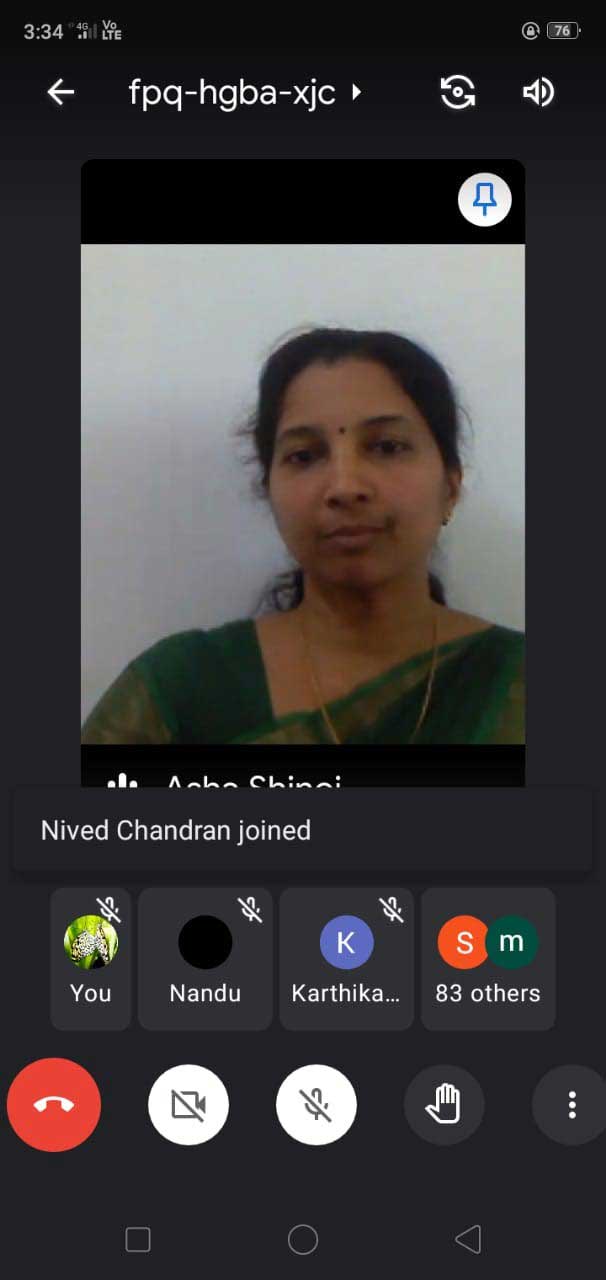The height and width of the screenshot is (1280, 606).
Task: End the call with the red button
Action: (54, 1105)
